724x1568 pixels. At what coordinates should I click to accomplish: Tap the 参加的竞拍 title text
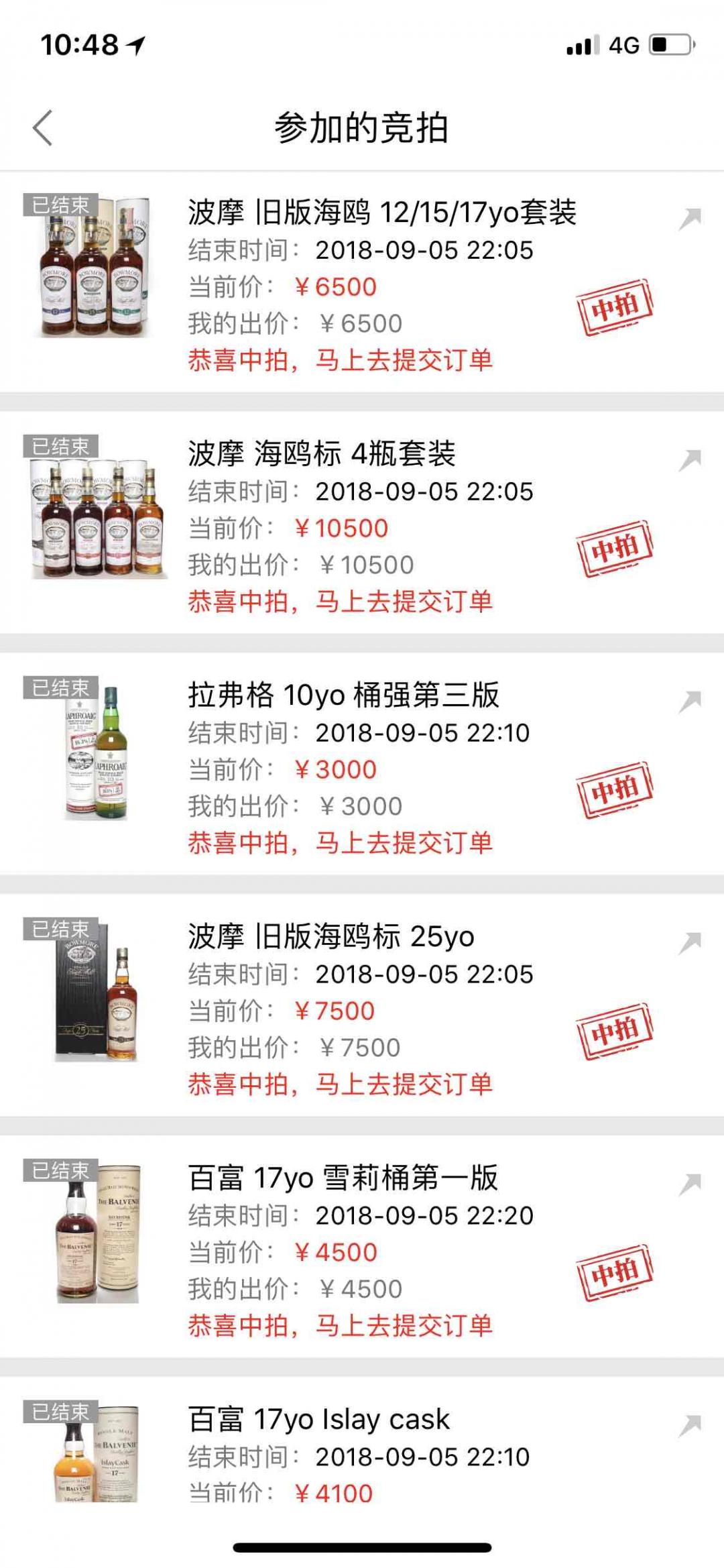point(362,126)
